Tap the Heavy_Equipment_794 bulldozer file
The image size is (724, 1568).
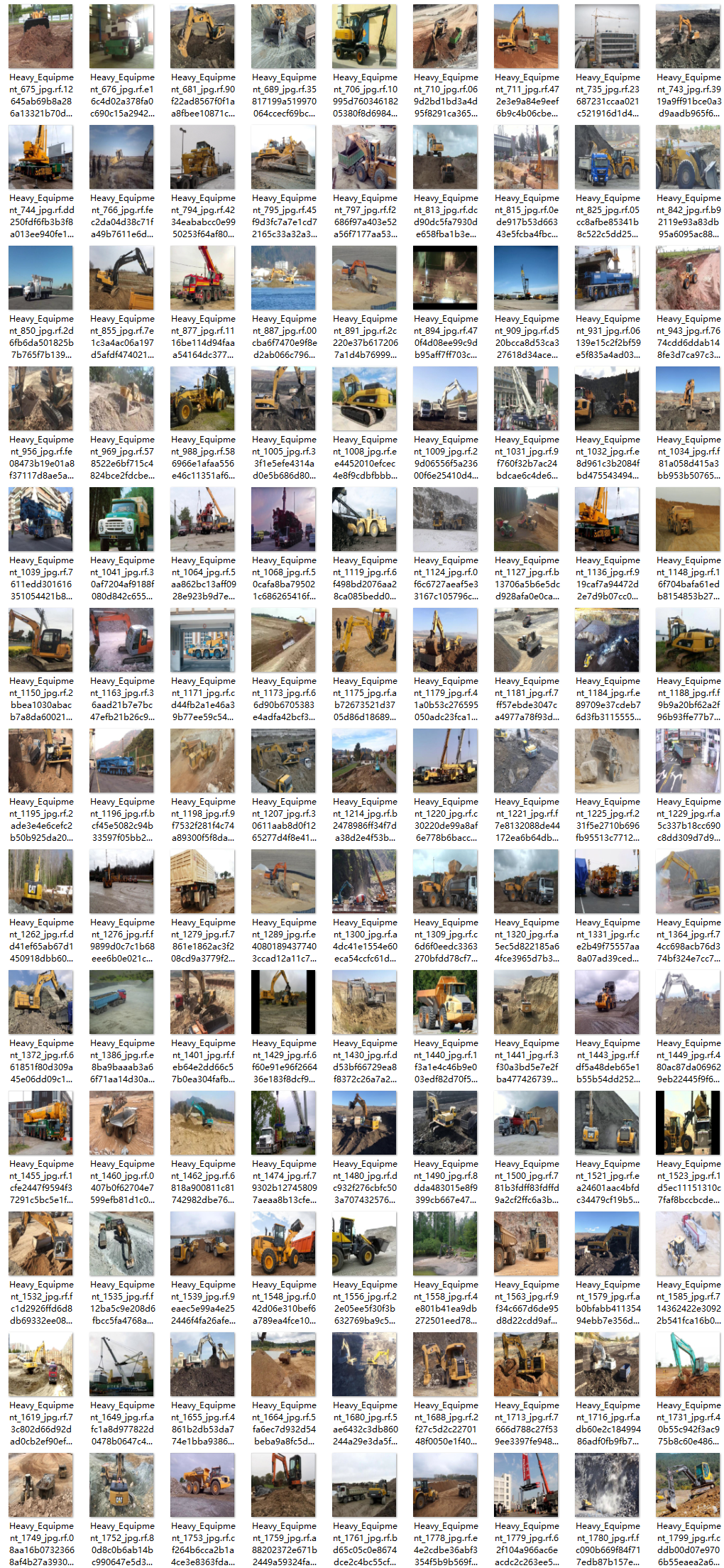click(202, 157)
